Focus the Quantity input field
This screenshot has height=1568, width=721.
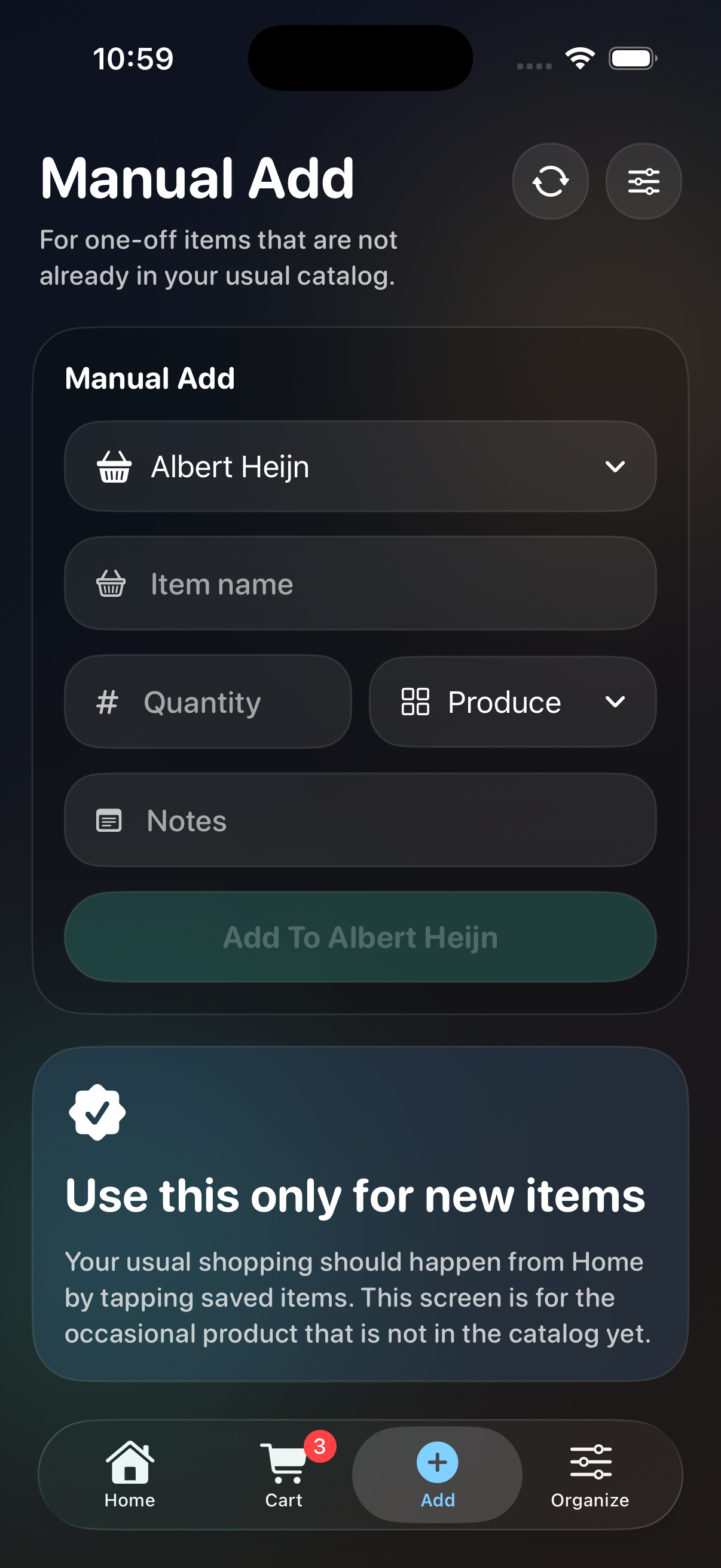[207, 701]
